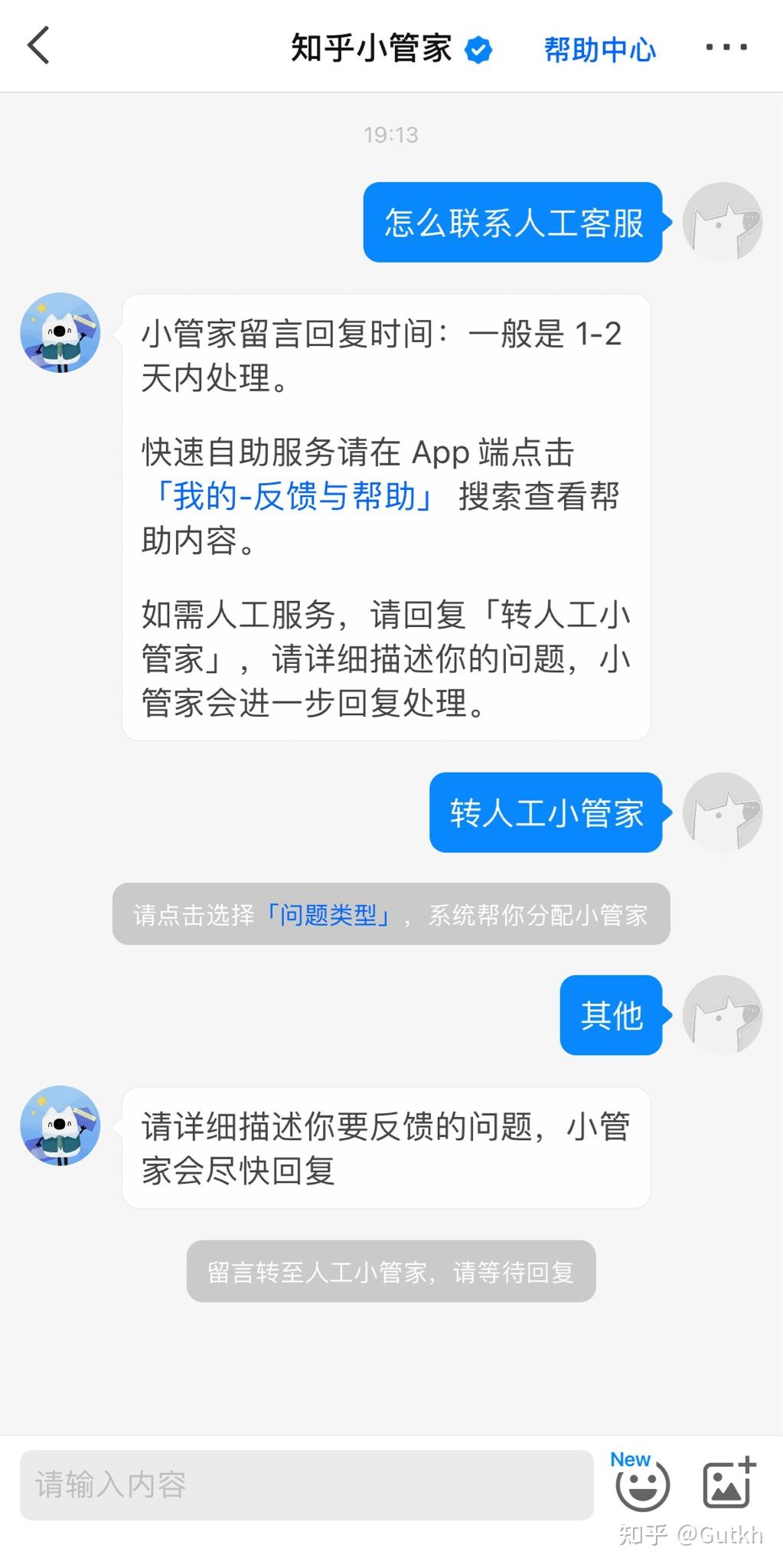Open 知乎小管家 avatar beside the reply message
783x1568 pixels.
pyautogui.click(x=60, y=1125)
